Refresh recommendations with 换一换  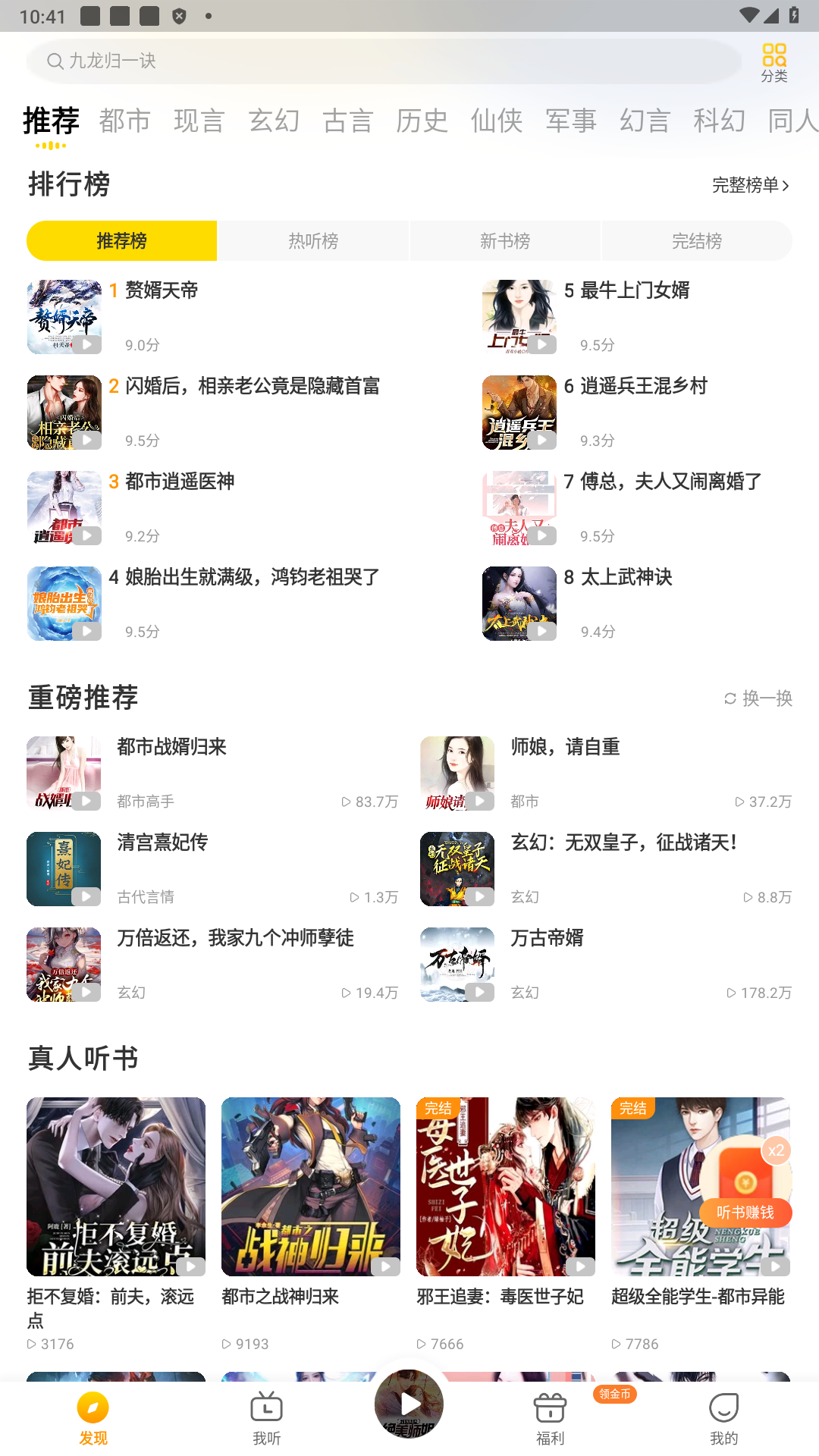pyautogui.click(x=758, y=698)
